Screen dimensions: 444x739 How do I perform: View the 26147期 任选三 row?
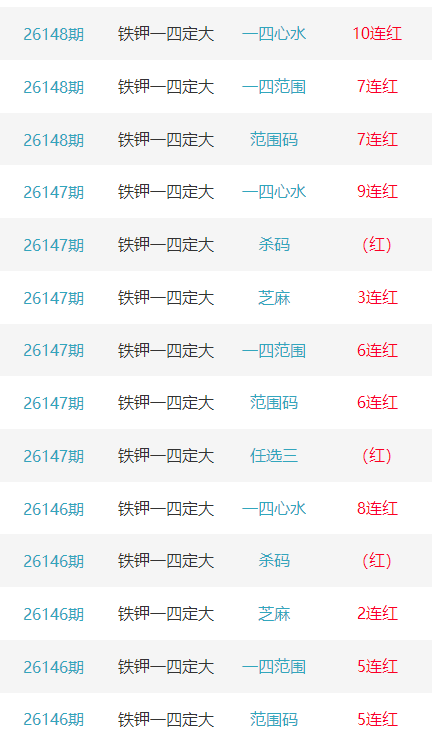click(216, 456)
